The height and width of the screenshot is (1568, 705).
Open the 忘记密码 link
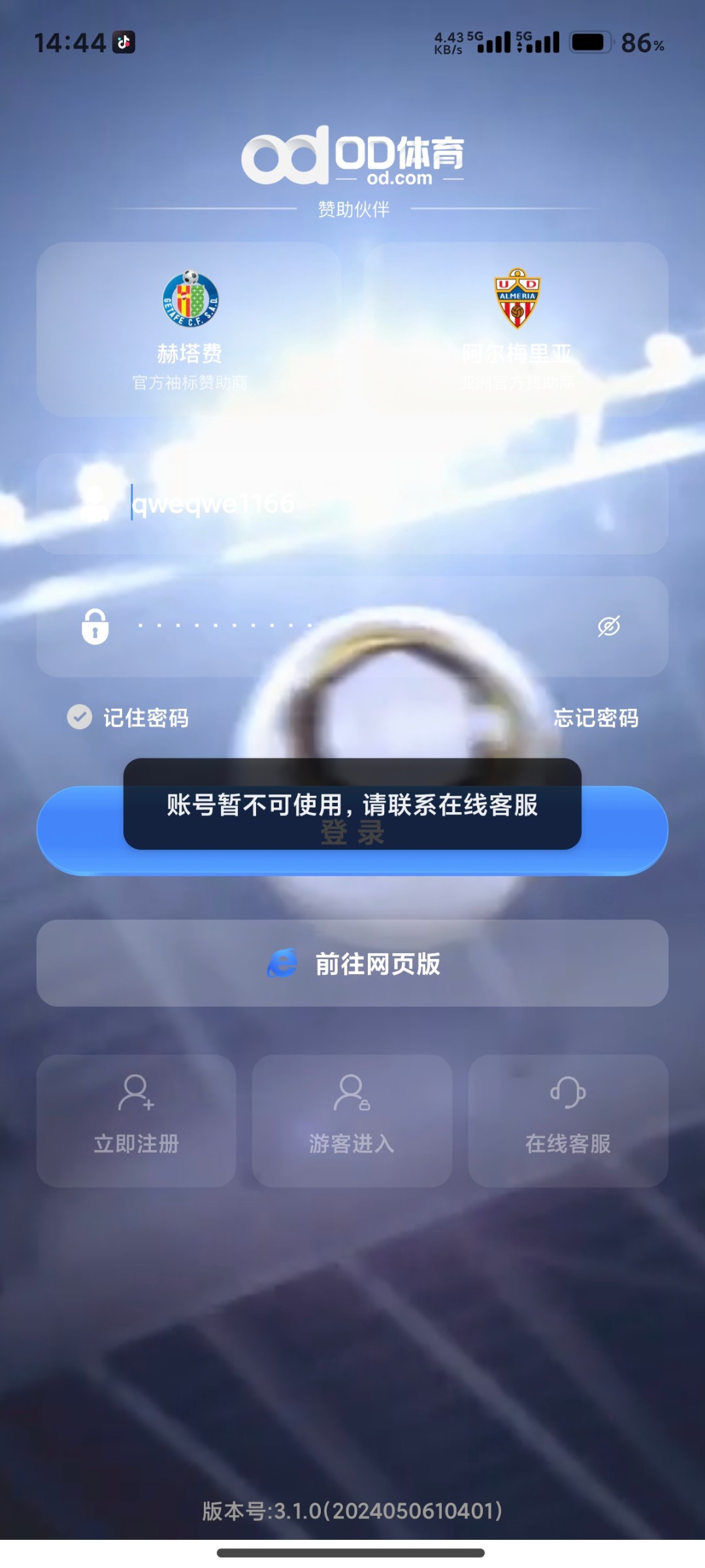click(x=595, y=718)
